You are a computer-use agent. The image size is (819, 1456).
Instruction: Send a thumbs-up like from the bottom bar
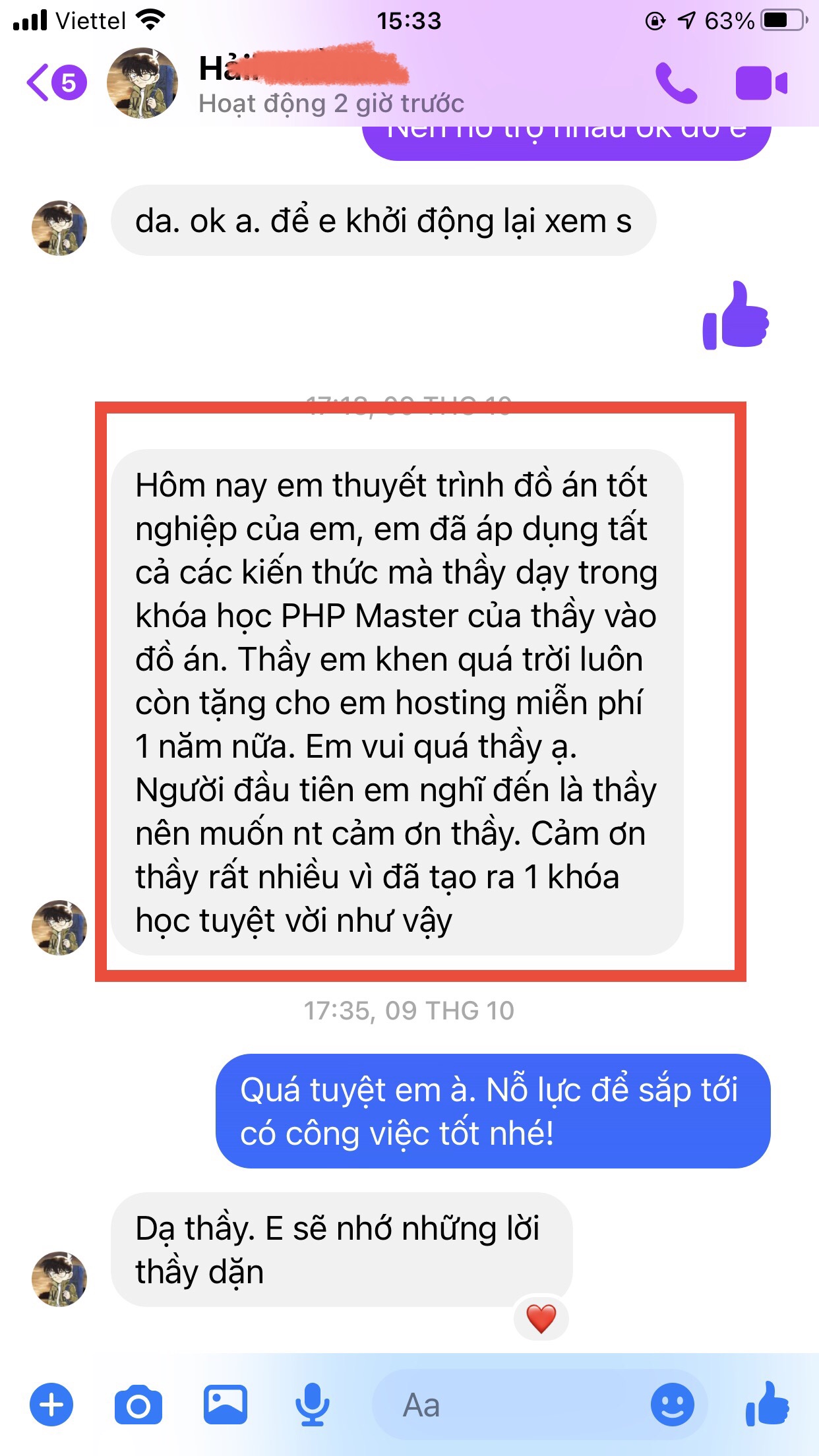point(767,1404)
